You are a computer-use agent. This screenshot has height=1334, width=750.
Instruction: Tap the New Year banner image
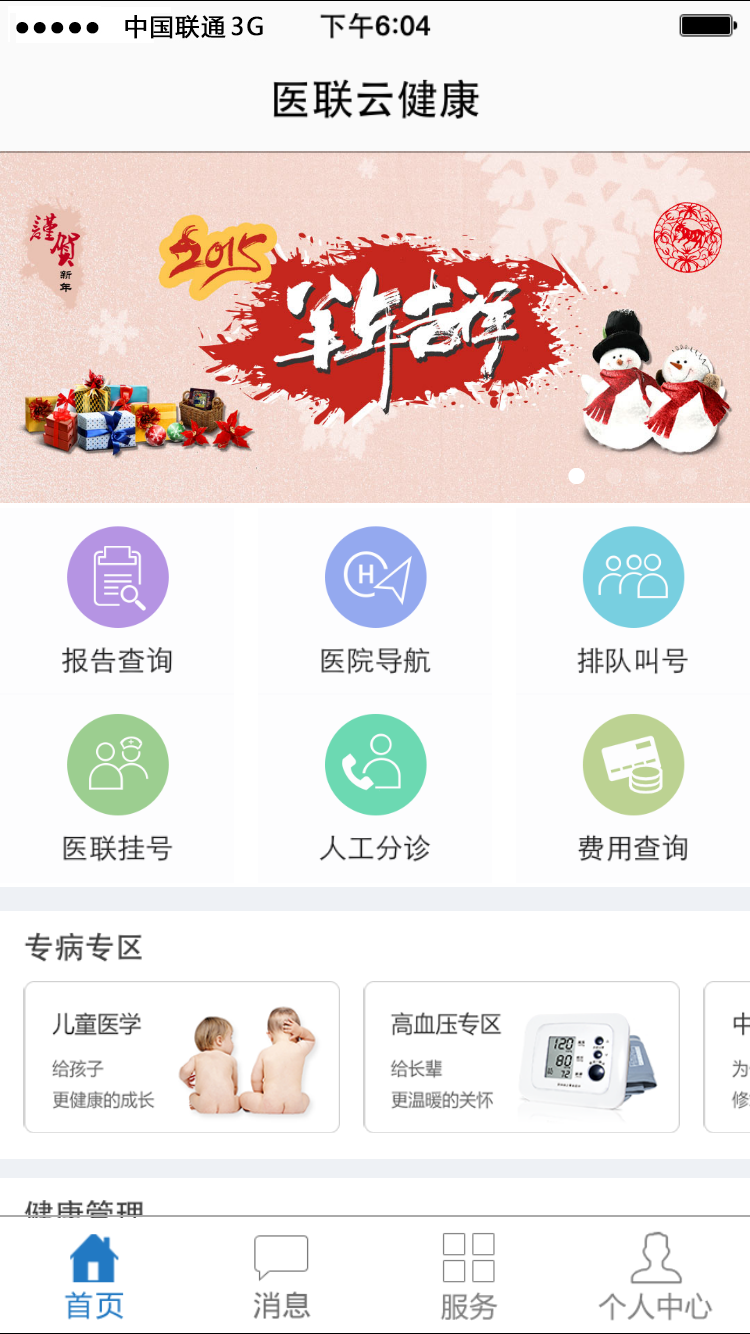[x=375, y=325]
